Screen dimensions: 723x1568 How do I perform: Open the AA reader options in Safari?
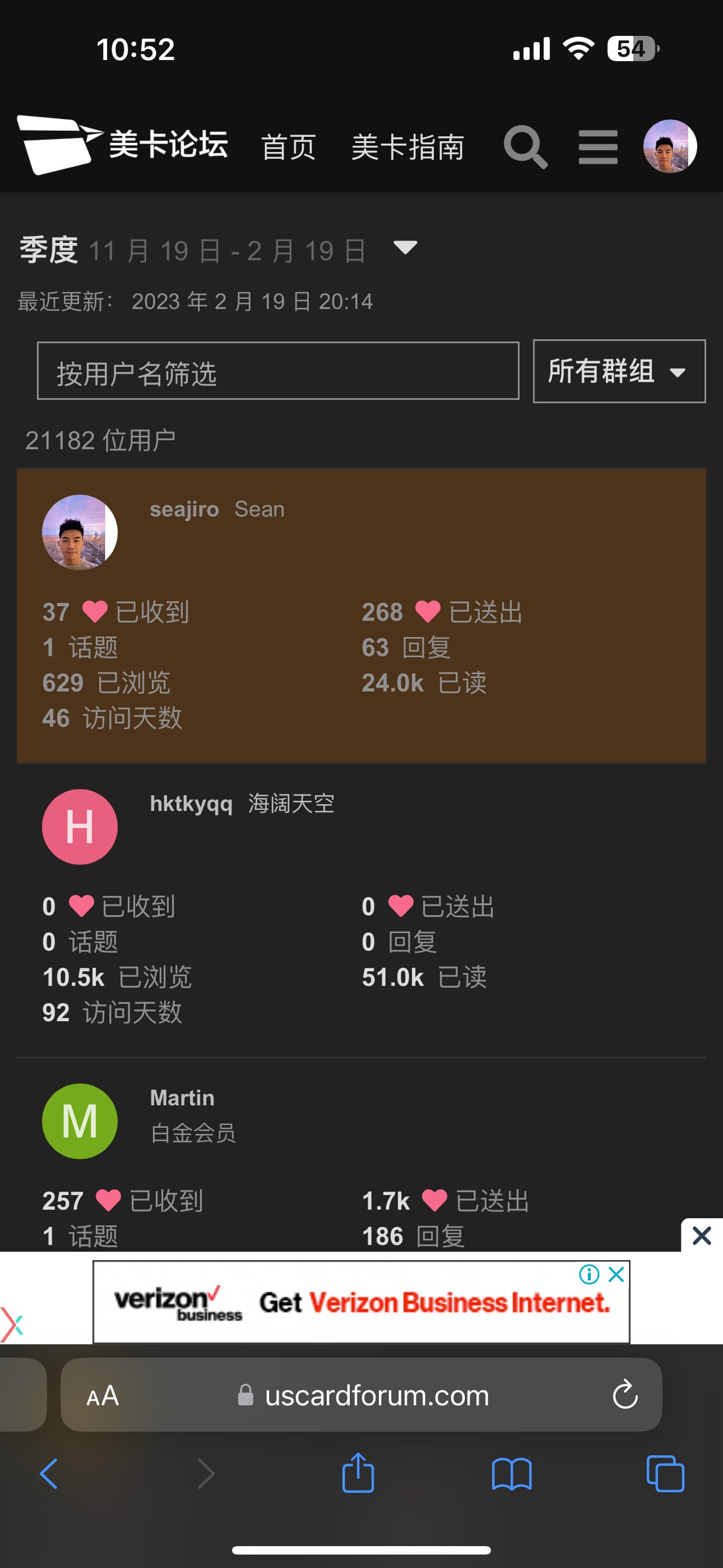tap(102, 1395)
